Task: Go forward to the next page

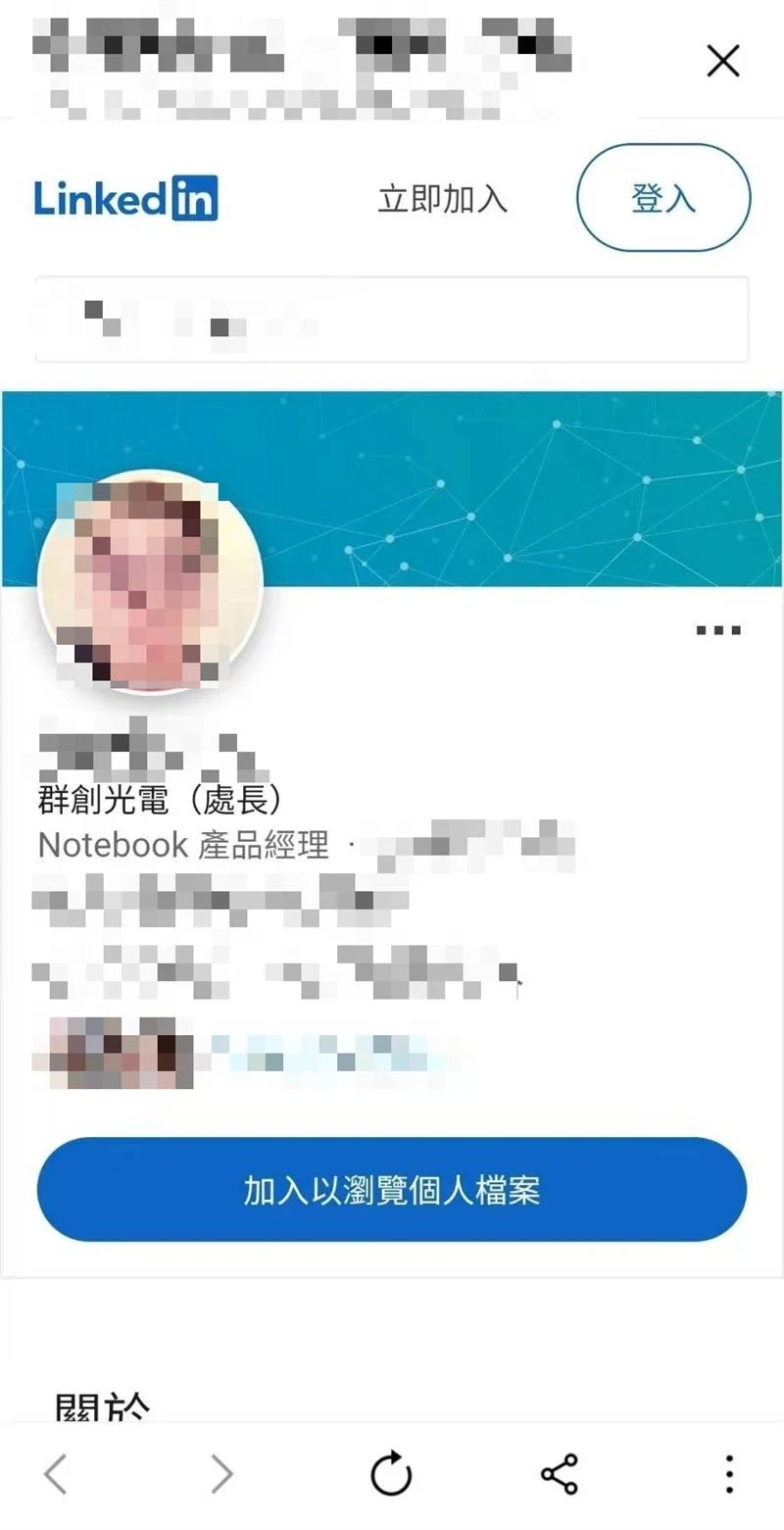Action: (223, 1473)
